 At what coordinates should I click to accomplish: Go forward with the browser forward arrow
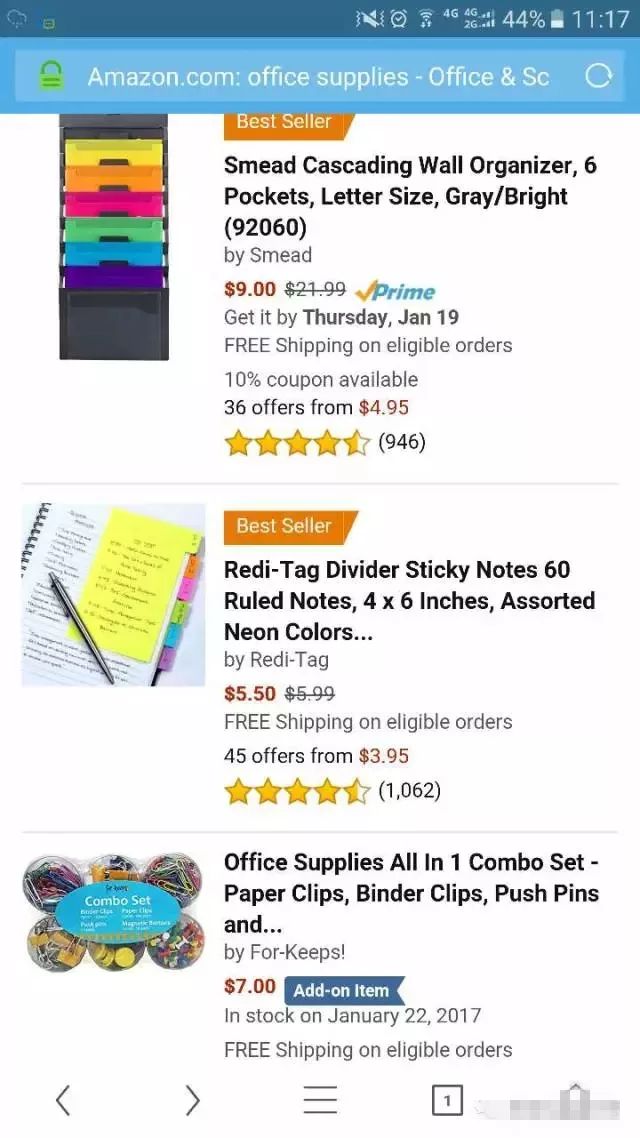[x=192, y=1100]
